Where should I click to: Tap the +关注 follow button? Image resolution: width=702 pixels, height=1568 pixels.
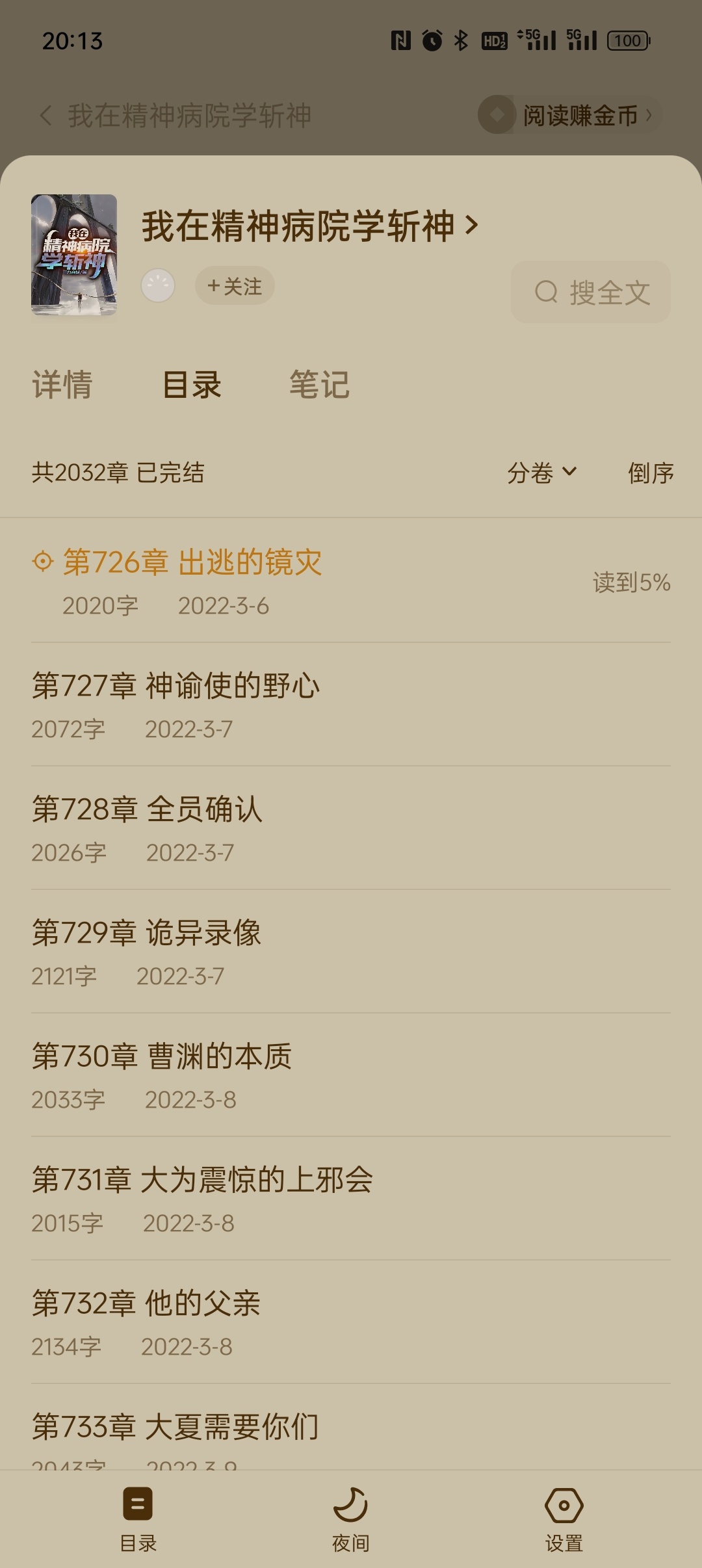click(x=235, y=286)
